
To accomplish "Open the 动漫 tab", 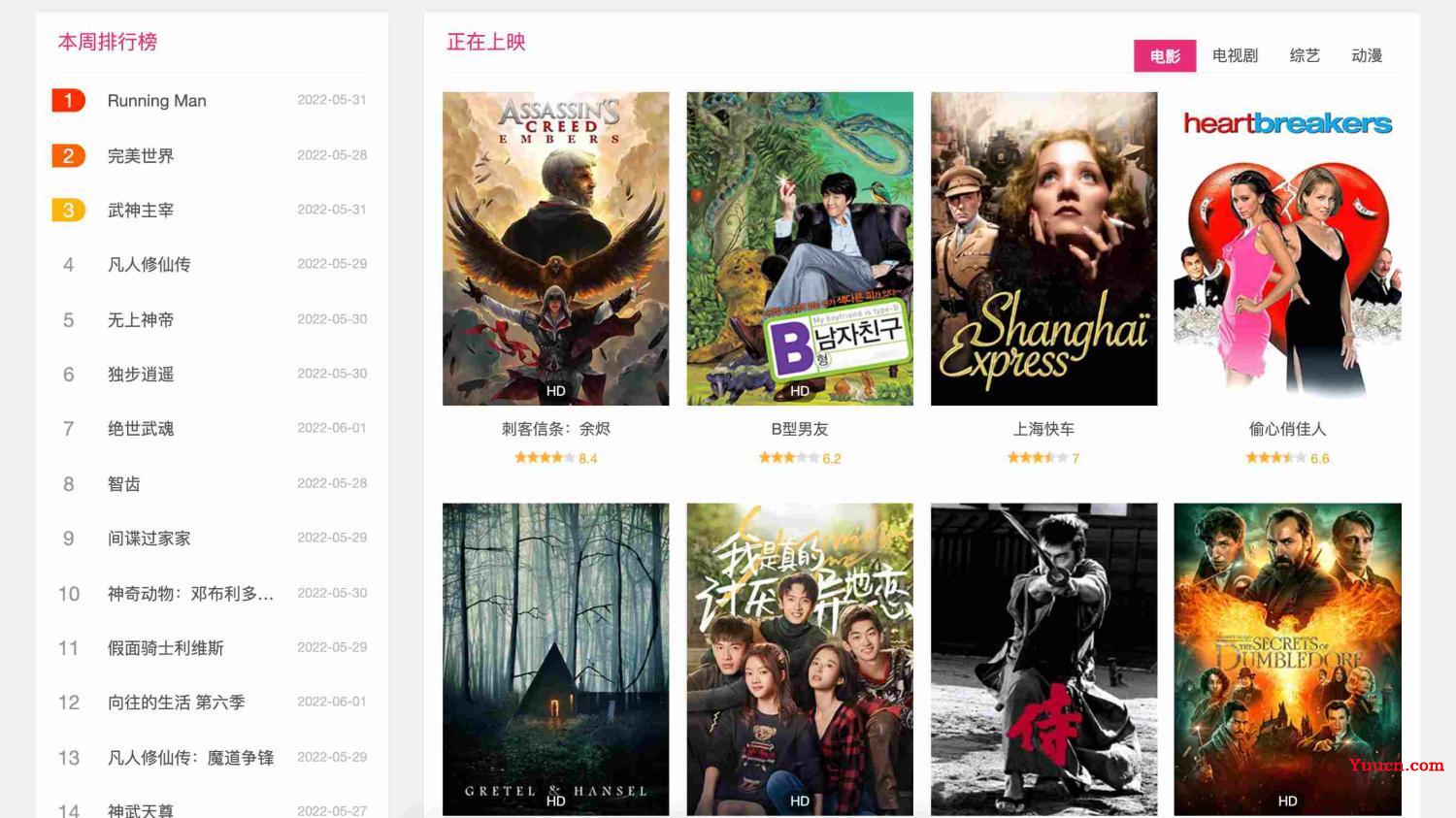I will (x=1367, y=56).
